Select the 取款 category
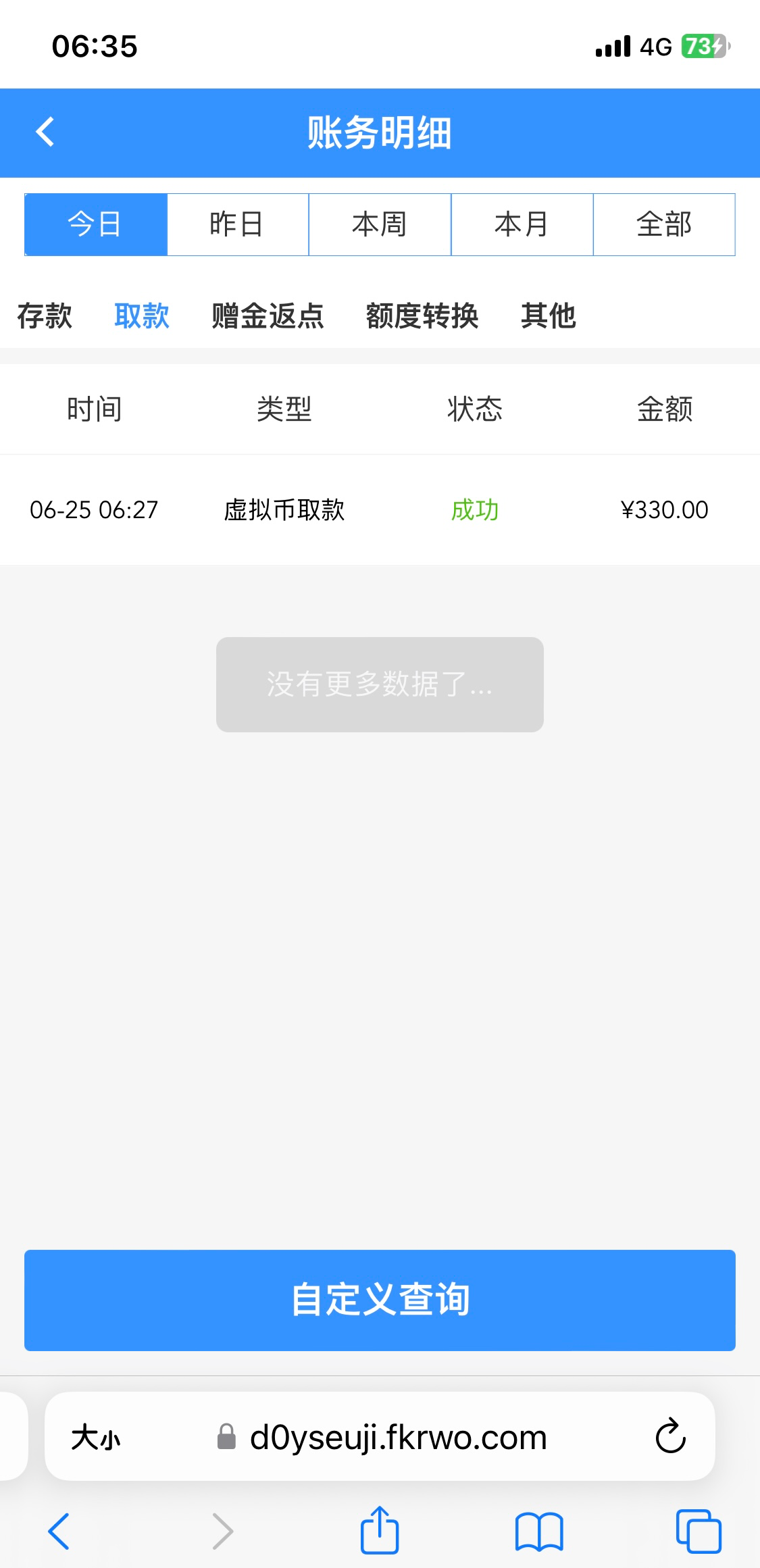This screenshot has height=1568, width=760. [142, 315]
